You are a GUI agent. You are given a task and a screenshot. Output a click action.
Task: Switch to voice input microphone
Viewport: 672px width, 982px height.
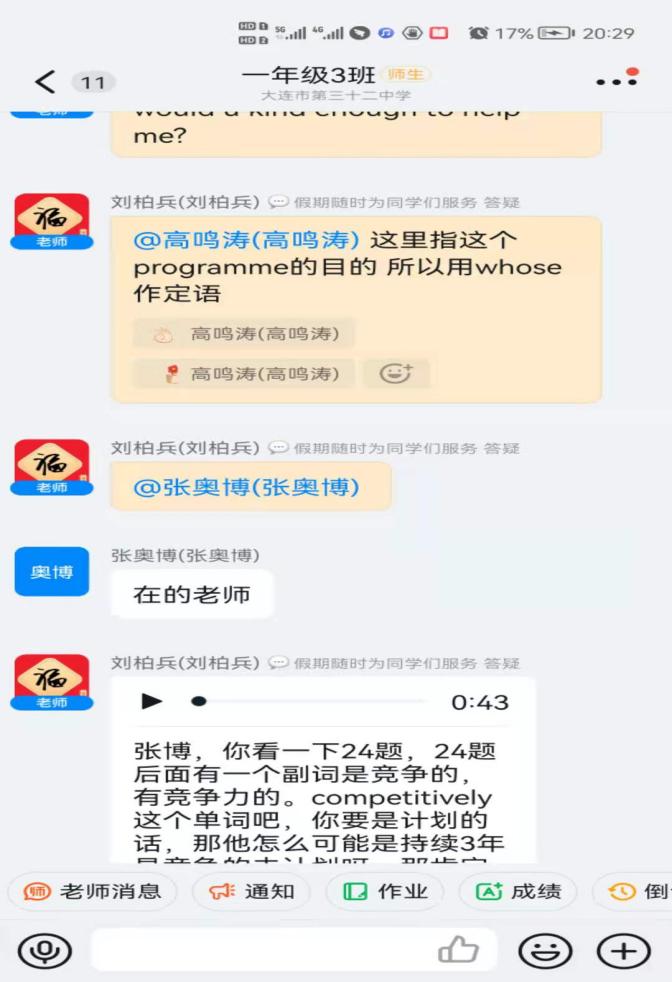[44, 950]
